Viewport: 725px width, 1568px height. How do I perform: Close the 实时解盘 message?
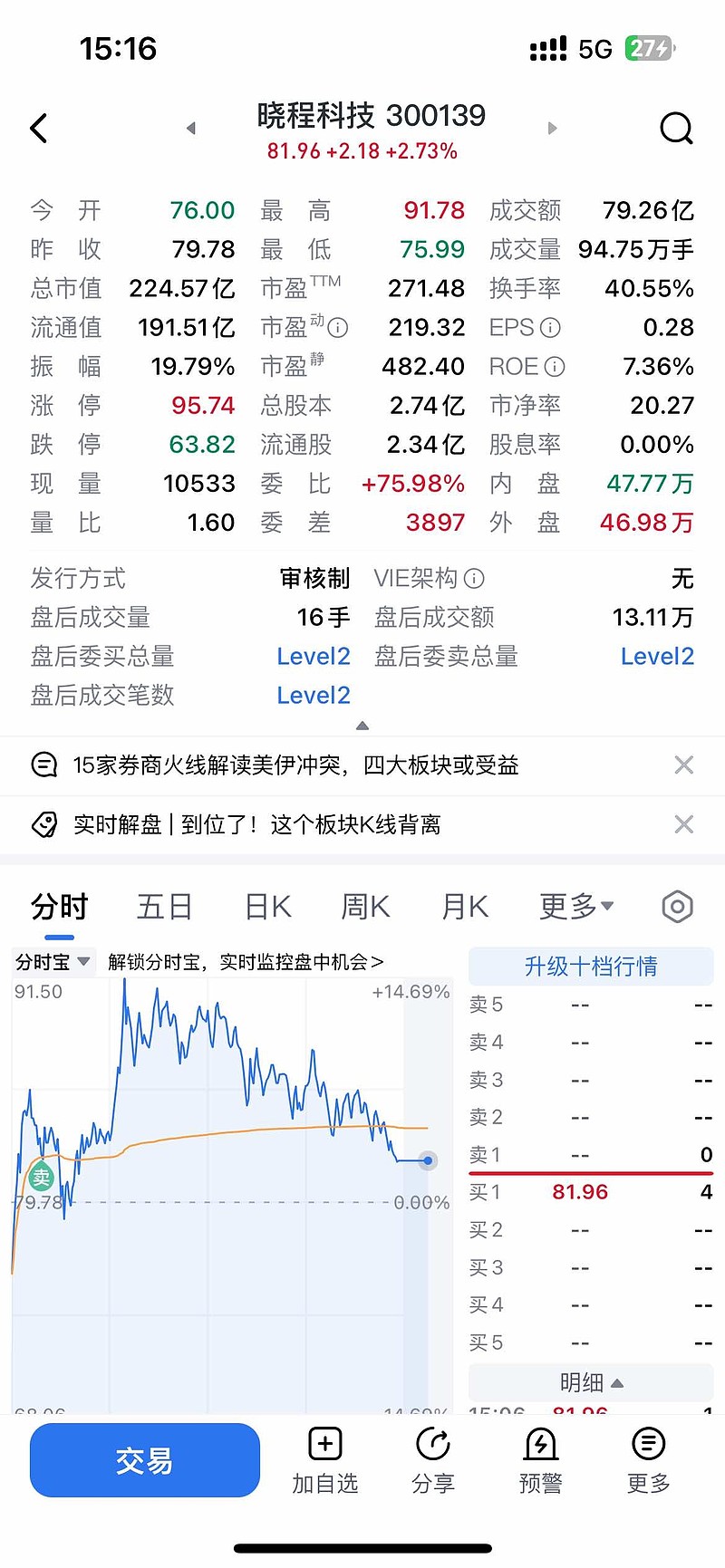[x=683, y=824]
